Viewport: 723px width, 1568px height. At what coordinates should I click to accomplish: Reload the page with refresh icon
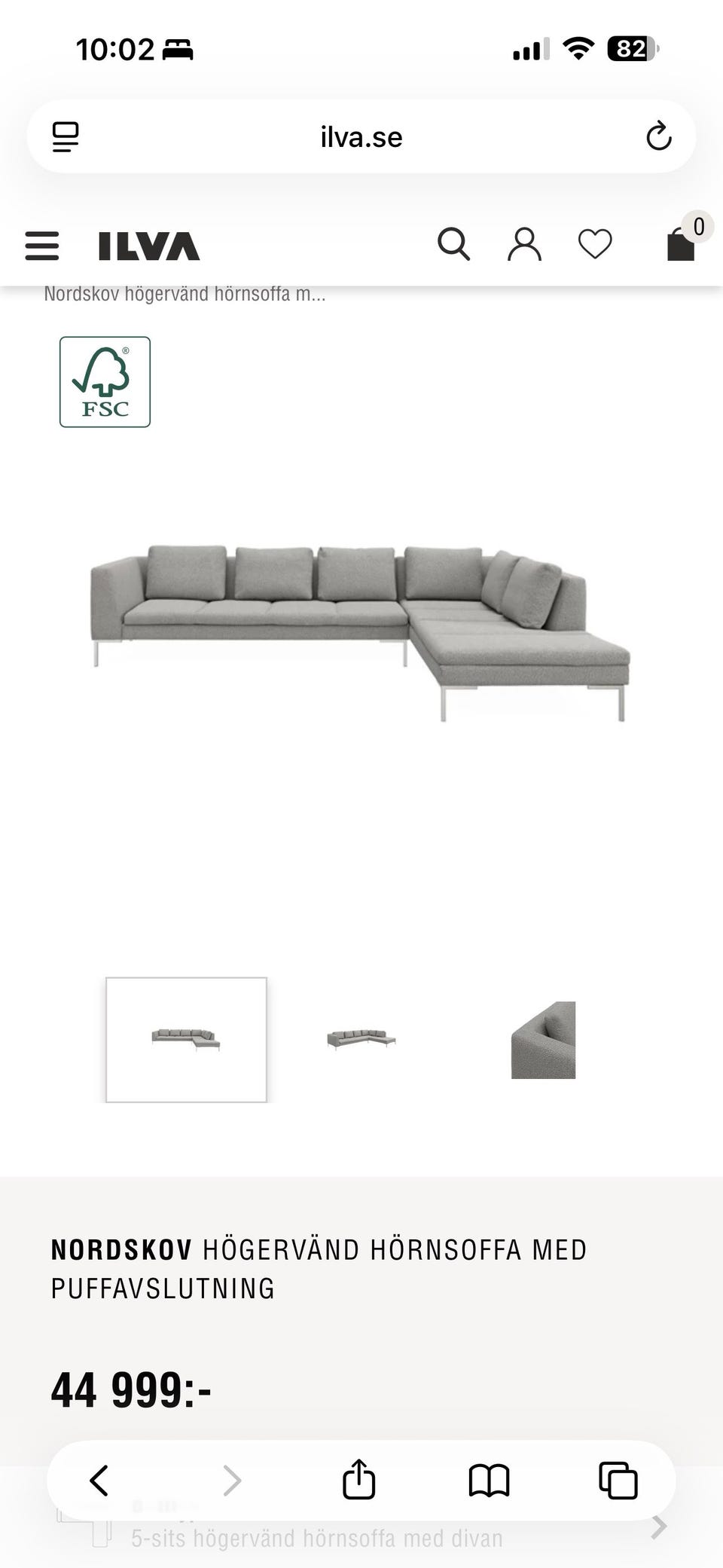658,136
